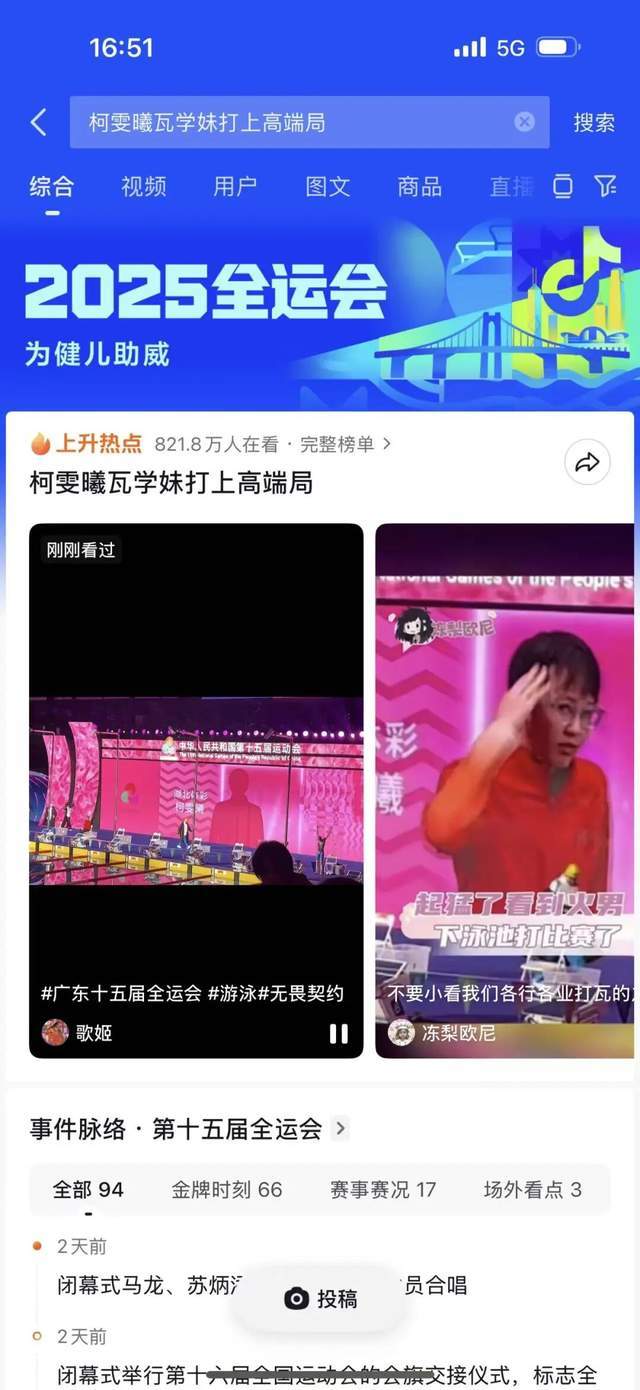Screen dimensions: 640x1390
Task: Tap the search field to edit the query
Action: click(290, 123)
